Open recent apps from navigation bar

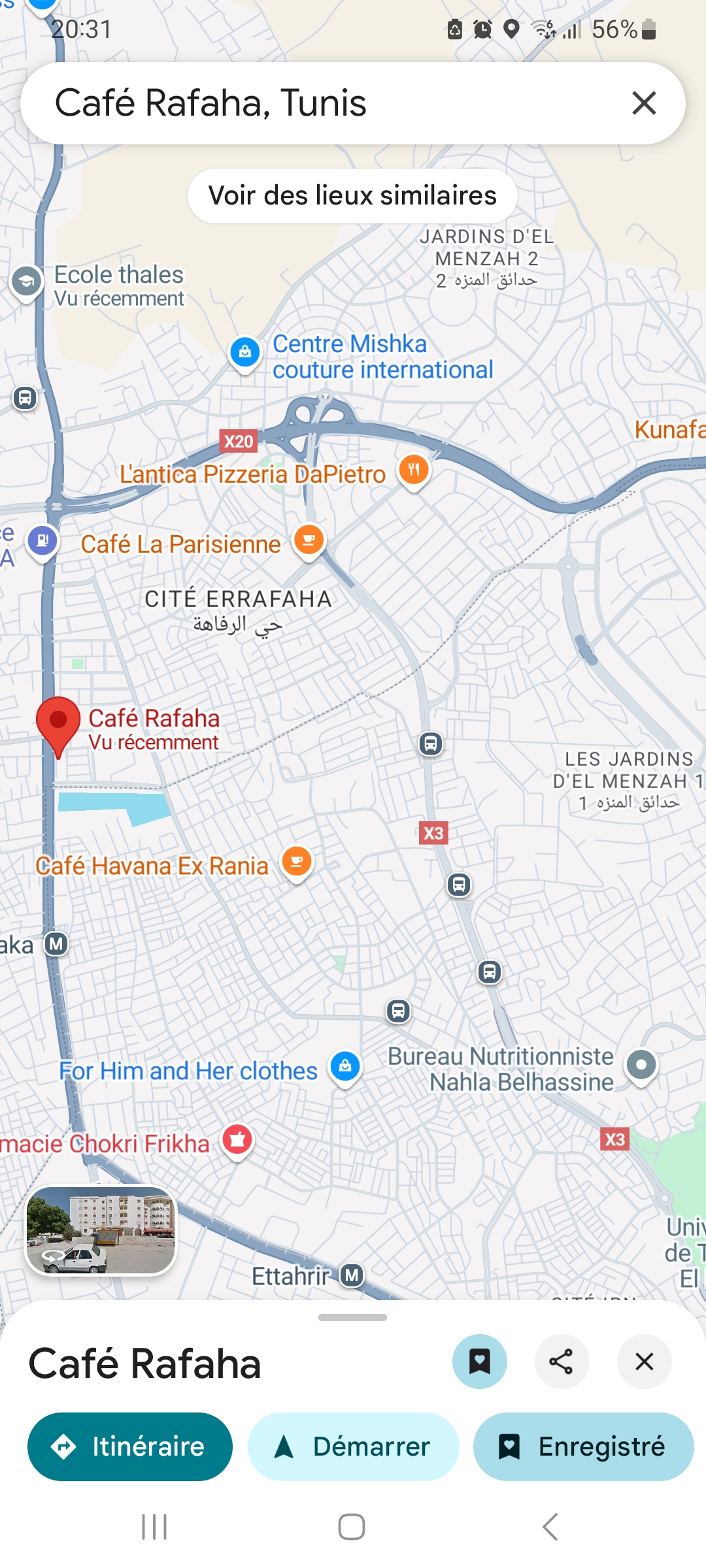[154, 1527]
